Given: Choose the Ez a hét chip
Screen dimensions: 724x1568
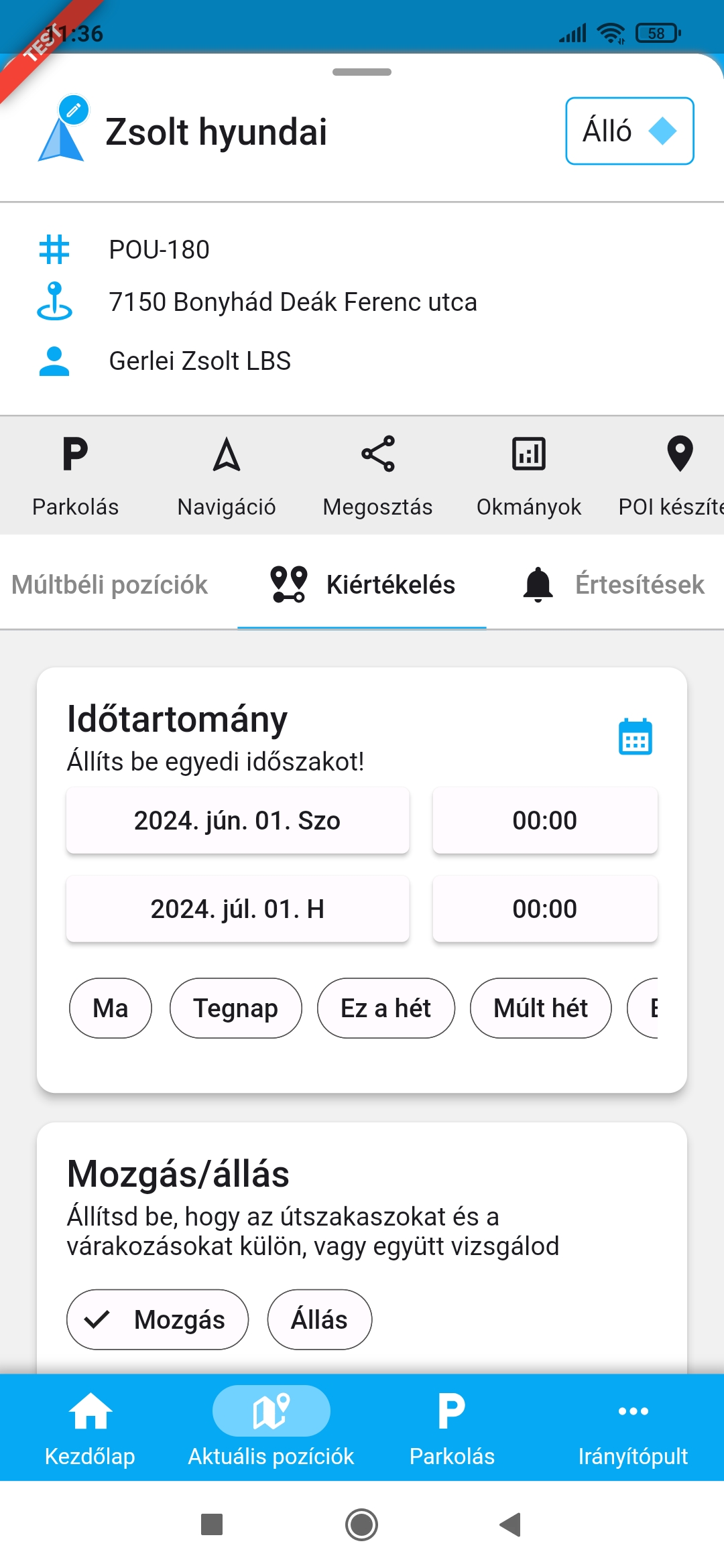Looking at the screenshot, I should (385, 1008).
